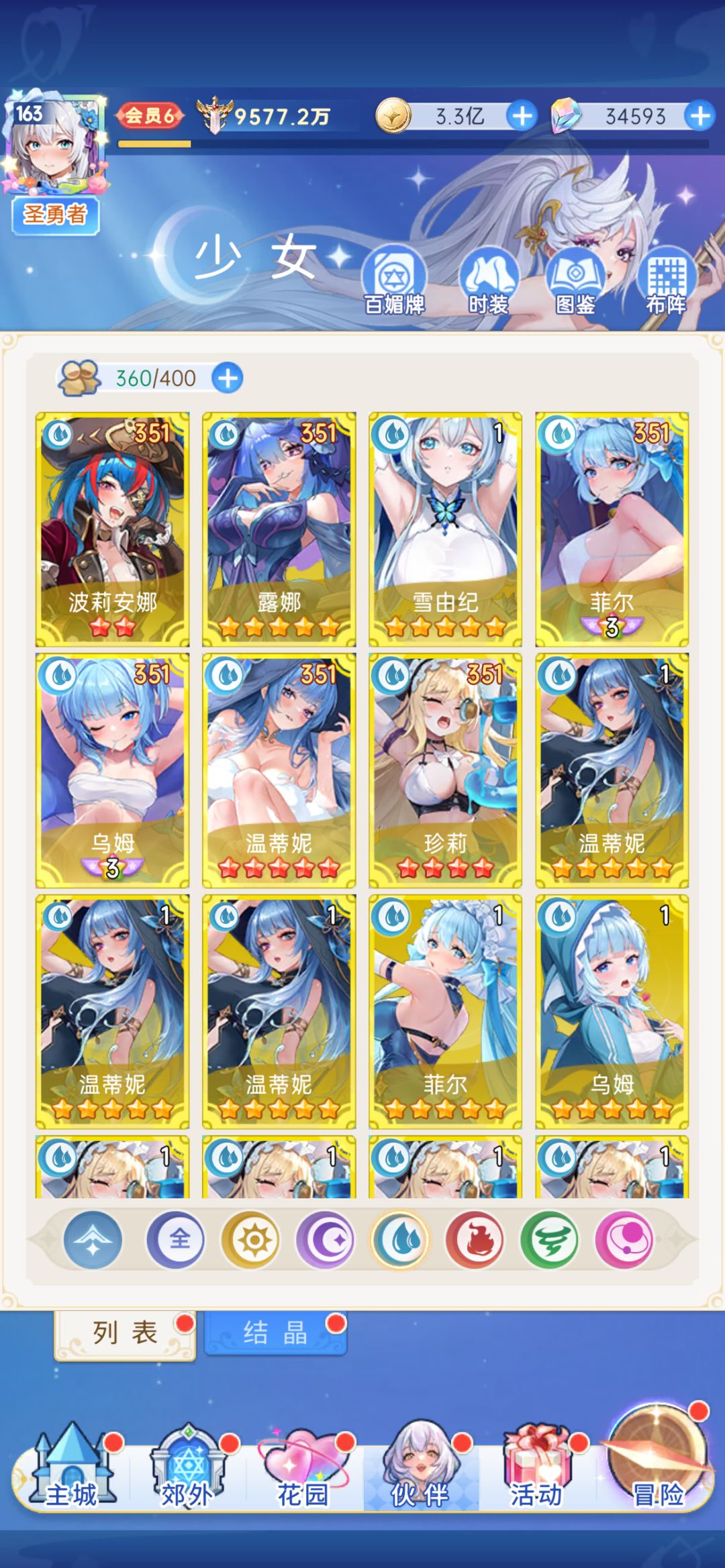View the 雪由纪 card

[x=445, y=529]
